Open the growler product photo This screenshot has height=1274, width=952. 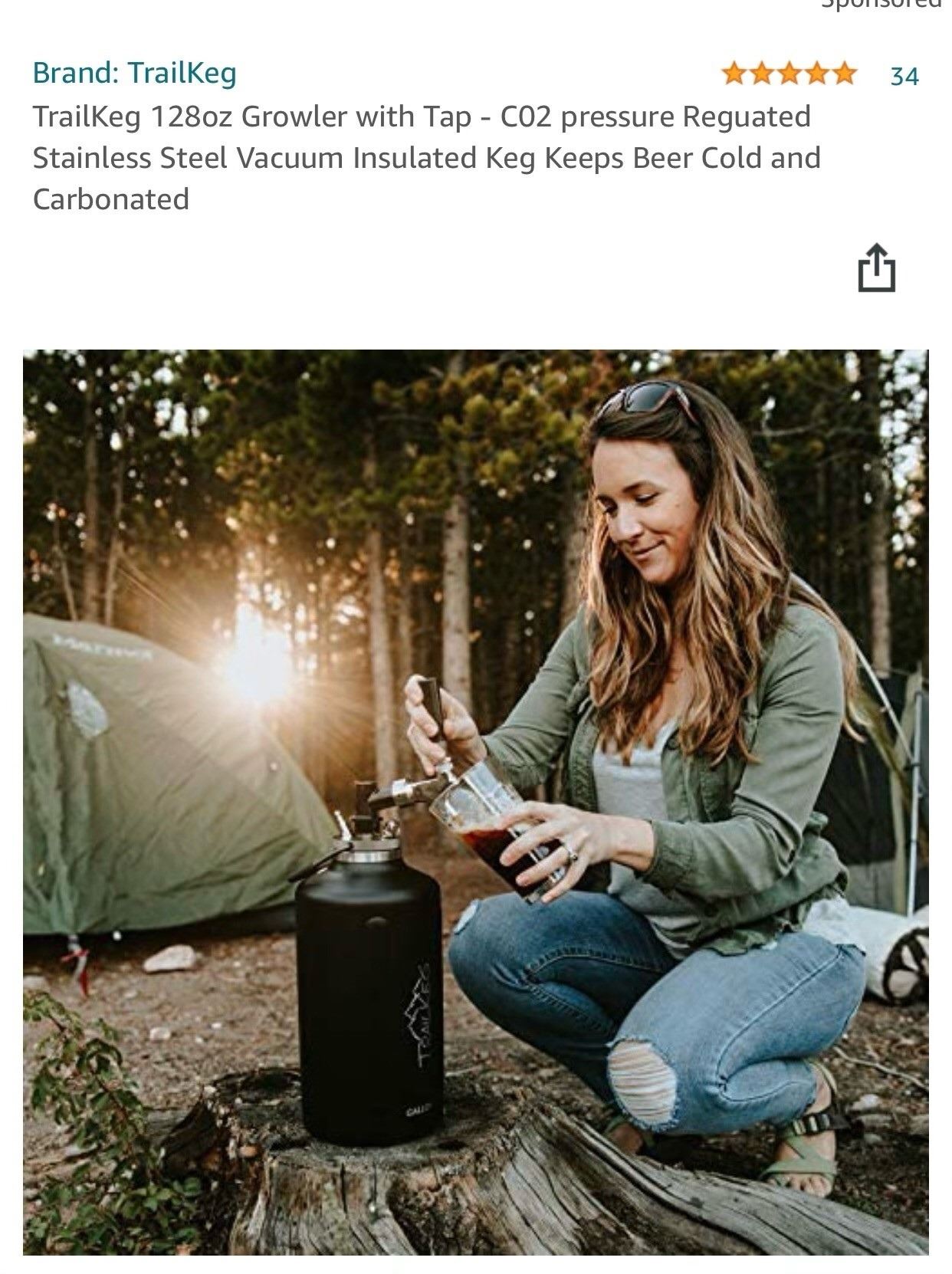(x=475, y=801)
